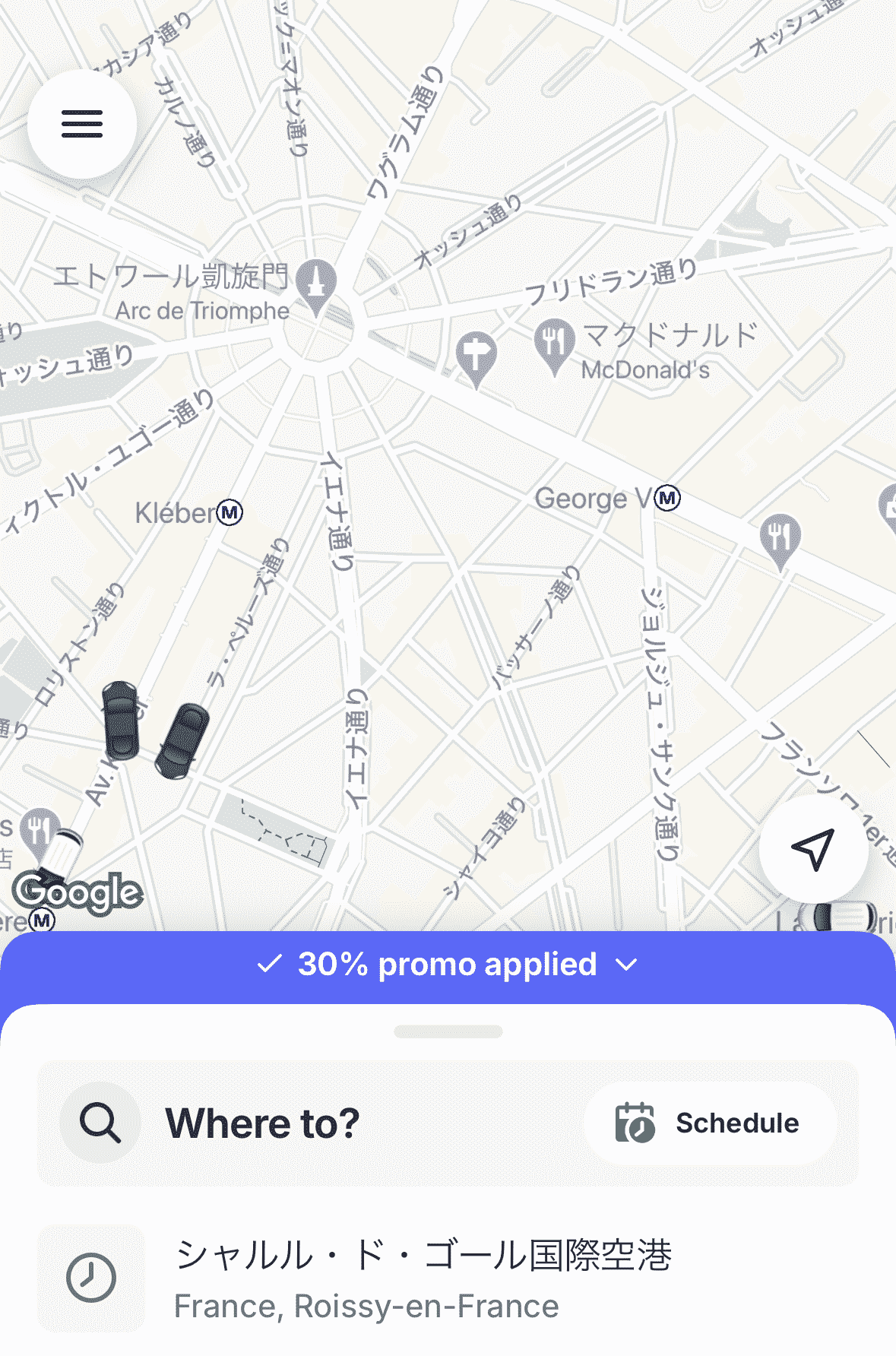Tap the Where to? search field
The width and height of the screenshot is (896, 1356).
click(304, 1123)
